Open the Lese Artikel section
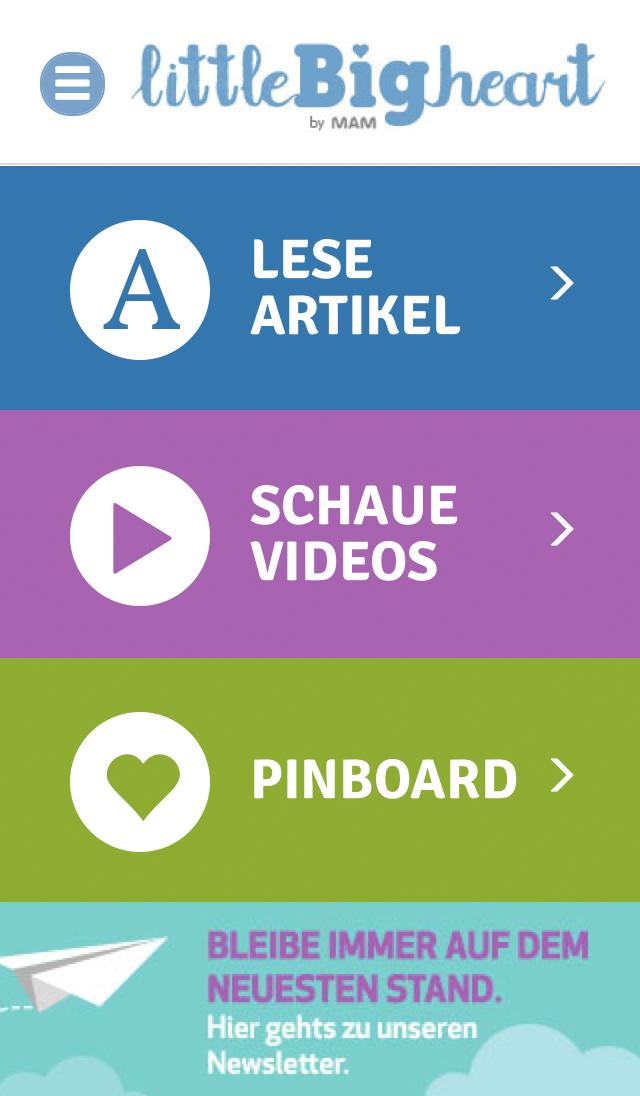 [x=320, y=288]
